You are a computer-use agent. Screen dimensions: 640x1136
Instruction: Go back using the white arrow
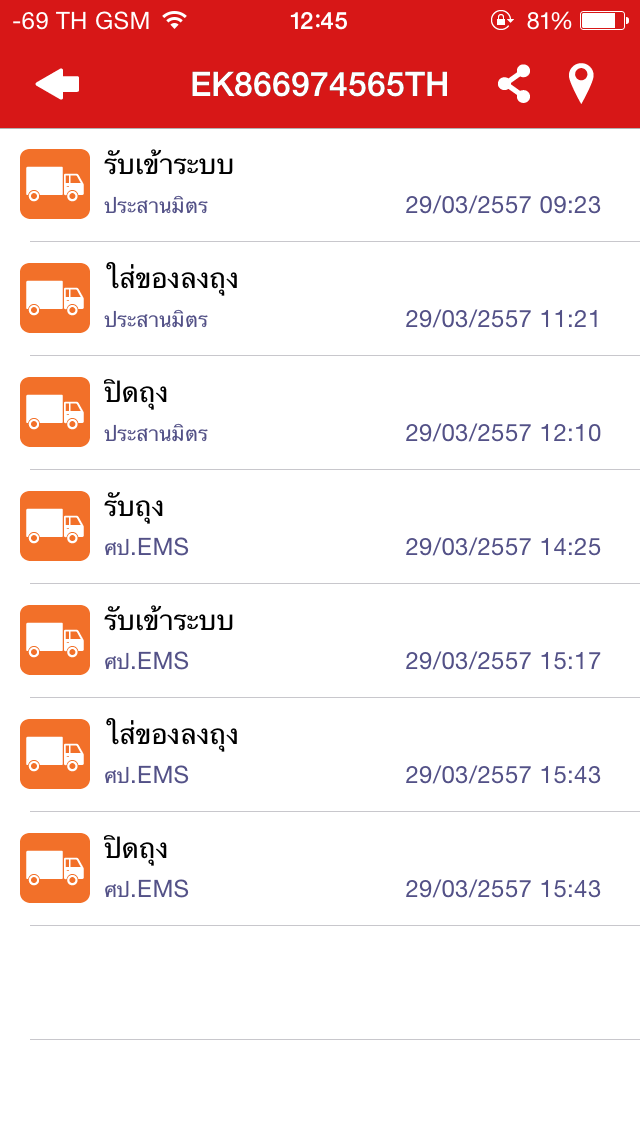57,85
